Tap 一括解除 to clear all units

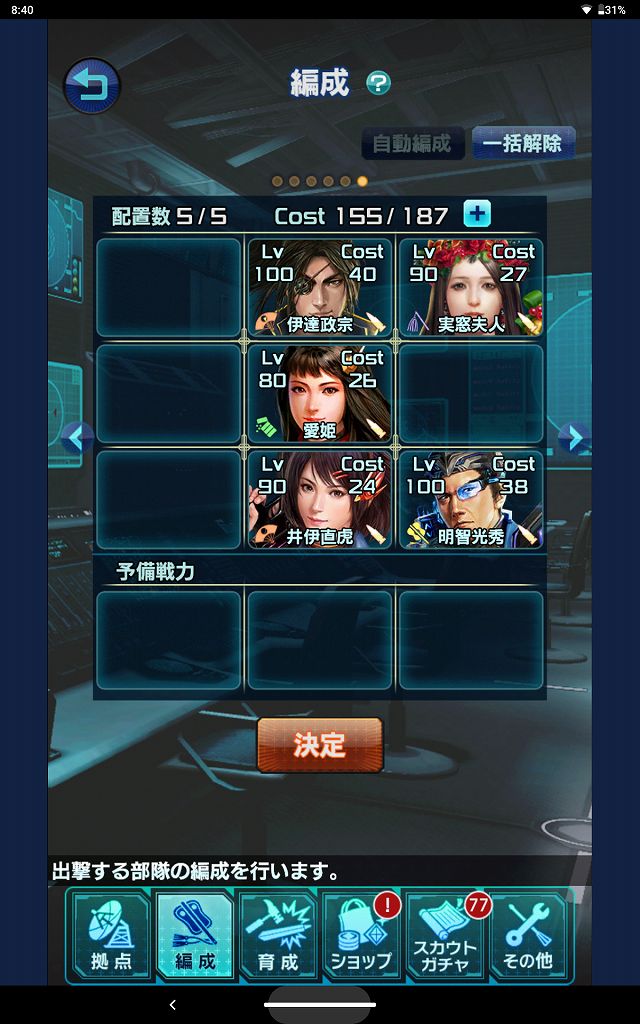[522, 143]
